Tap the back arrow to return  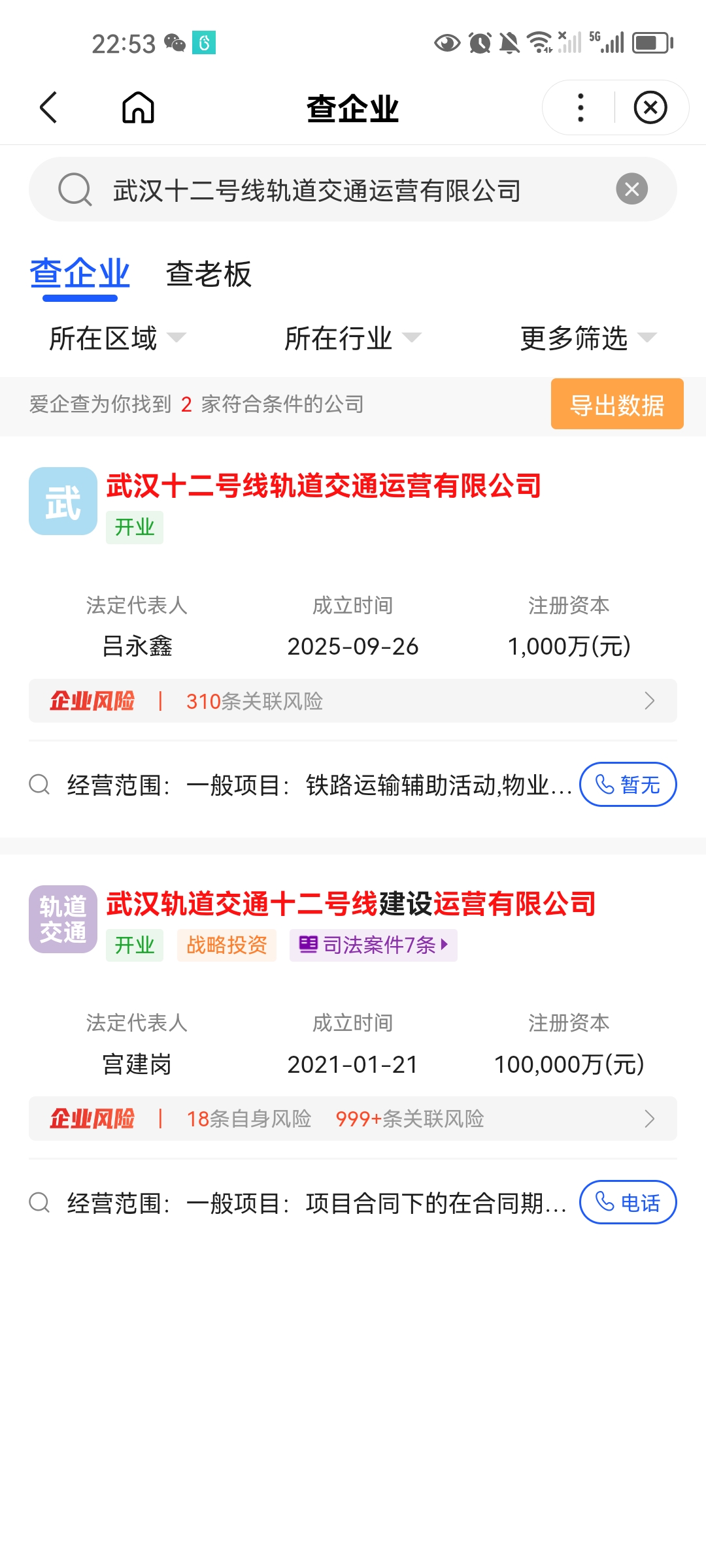[x=49, y=108]
